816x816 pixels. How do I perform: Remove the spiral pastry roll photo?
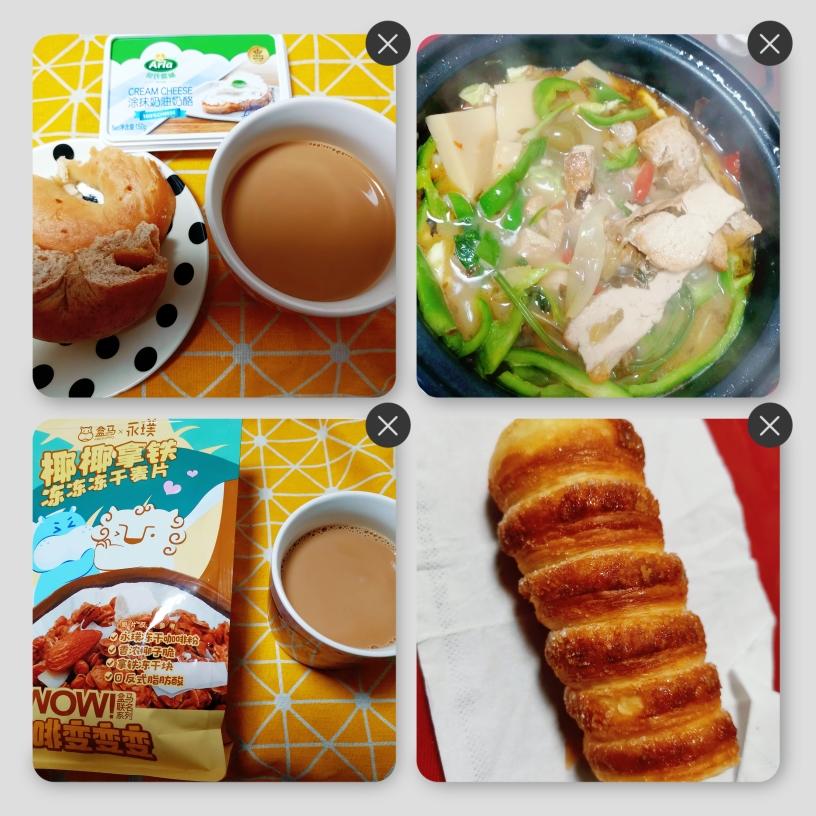769,426
